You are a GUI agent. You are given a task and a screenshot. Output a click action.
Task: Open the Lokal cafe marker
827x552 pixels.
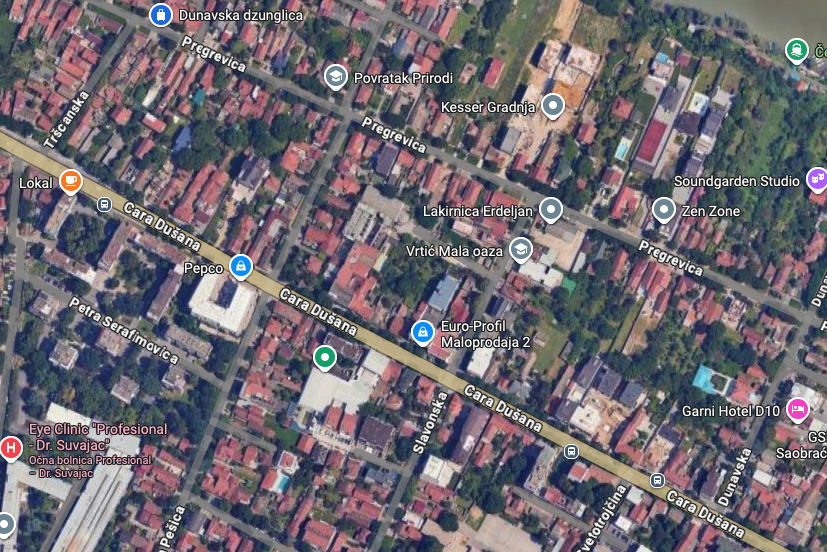click(70, 182)
